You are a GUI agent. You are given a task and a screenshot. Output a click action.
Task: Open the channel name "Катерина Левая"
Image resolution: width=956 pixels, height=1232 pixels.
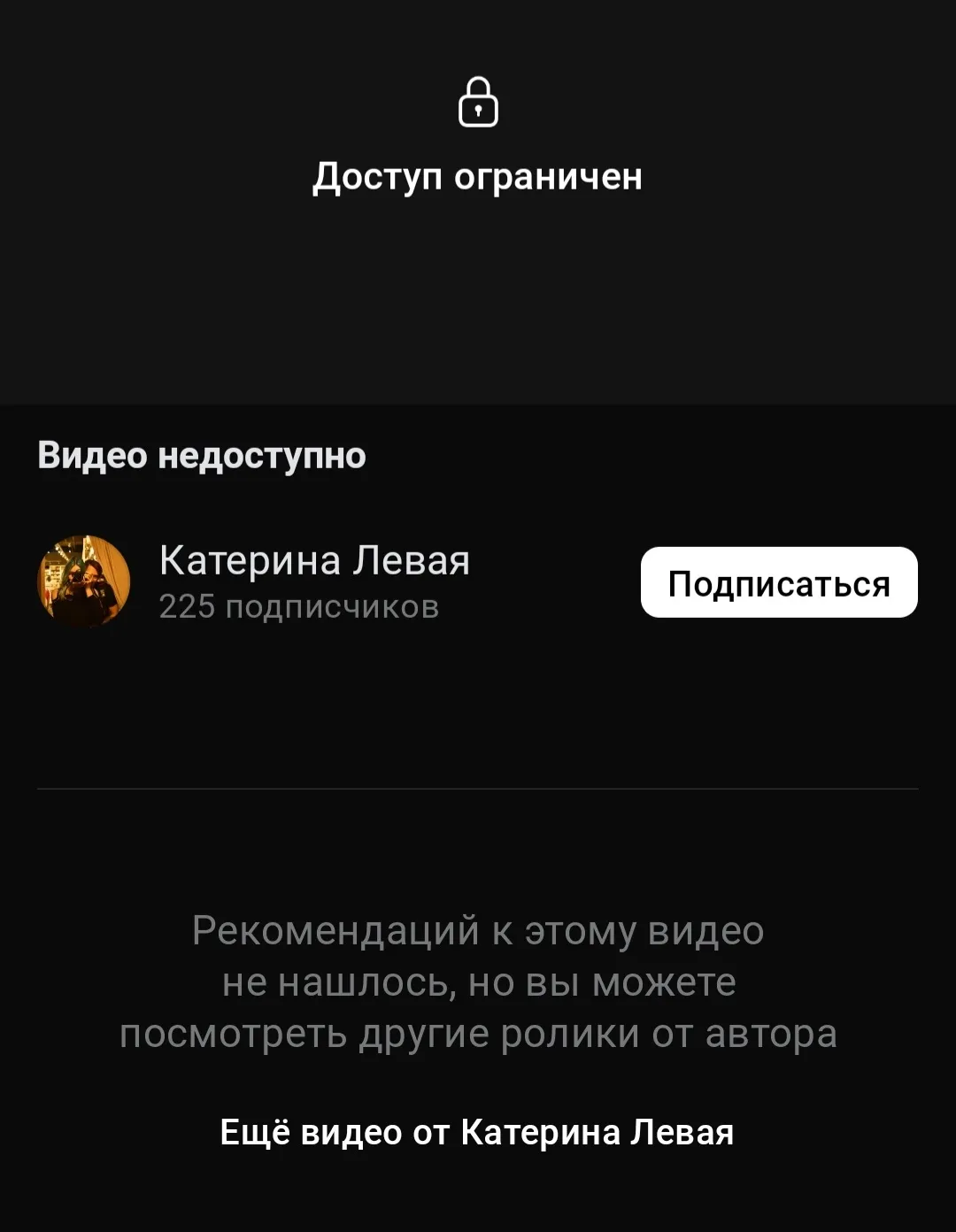[314, 559]
